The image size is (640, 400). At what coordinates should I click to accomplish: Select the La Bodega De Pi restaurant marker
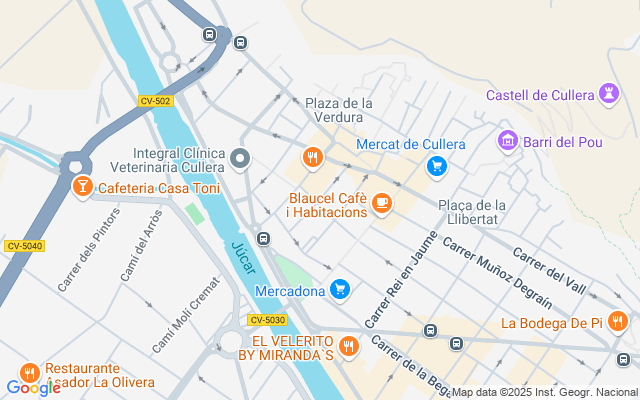coord(617,322)
